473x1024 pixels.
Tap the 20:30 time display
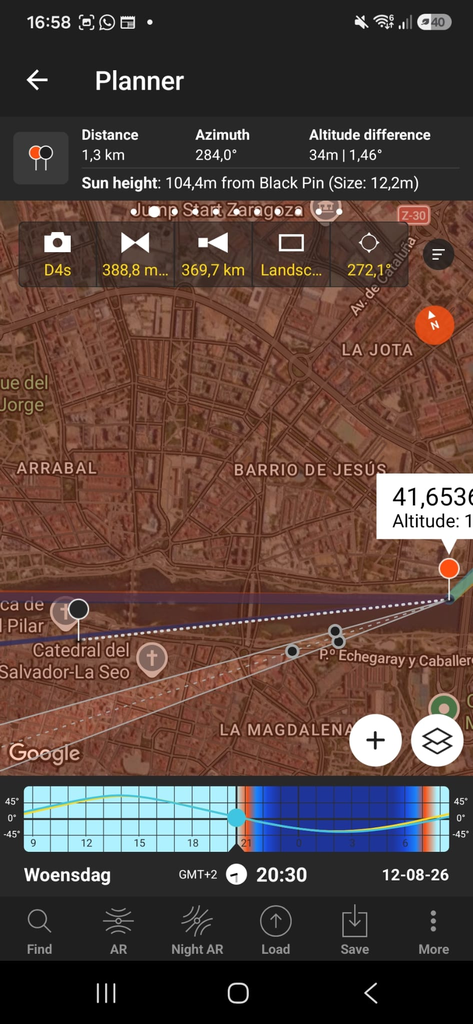coord(282,874)
